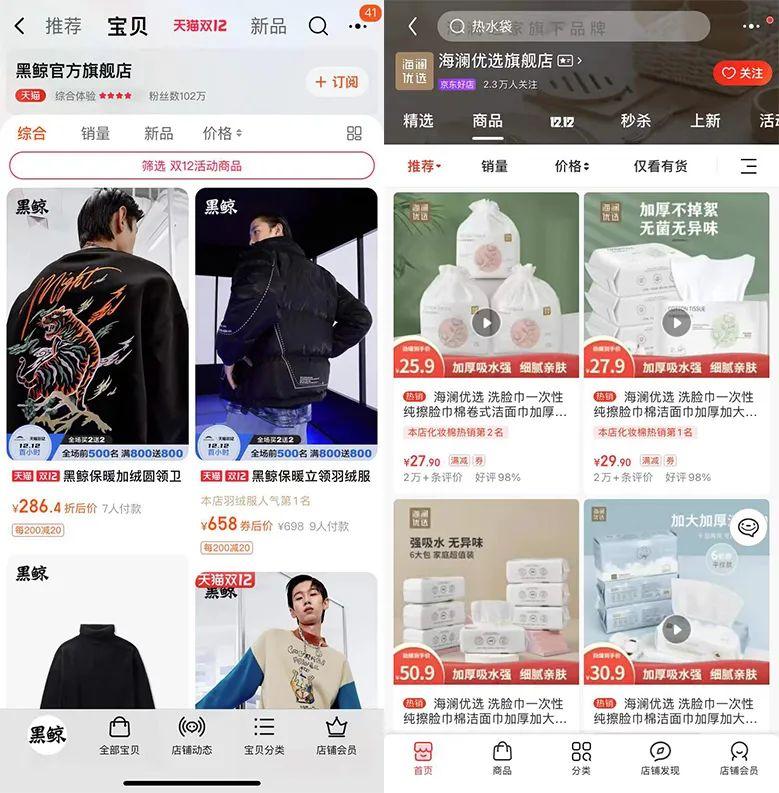Screen dimensions: 779x793
Task: Switch to grid layout view in the left store
Action: (x=355, y=132)
